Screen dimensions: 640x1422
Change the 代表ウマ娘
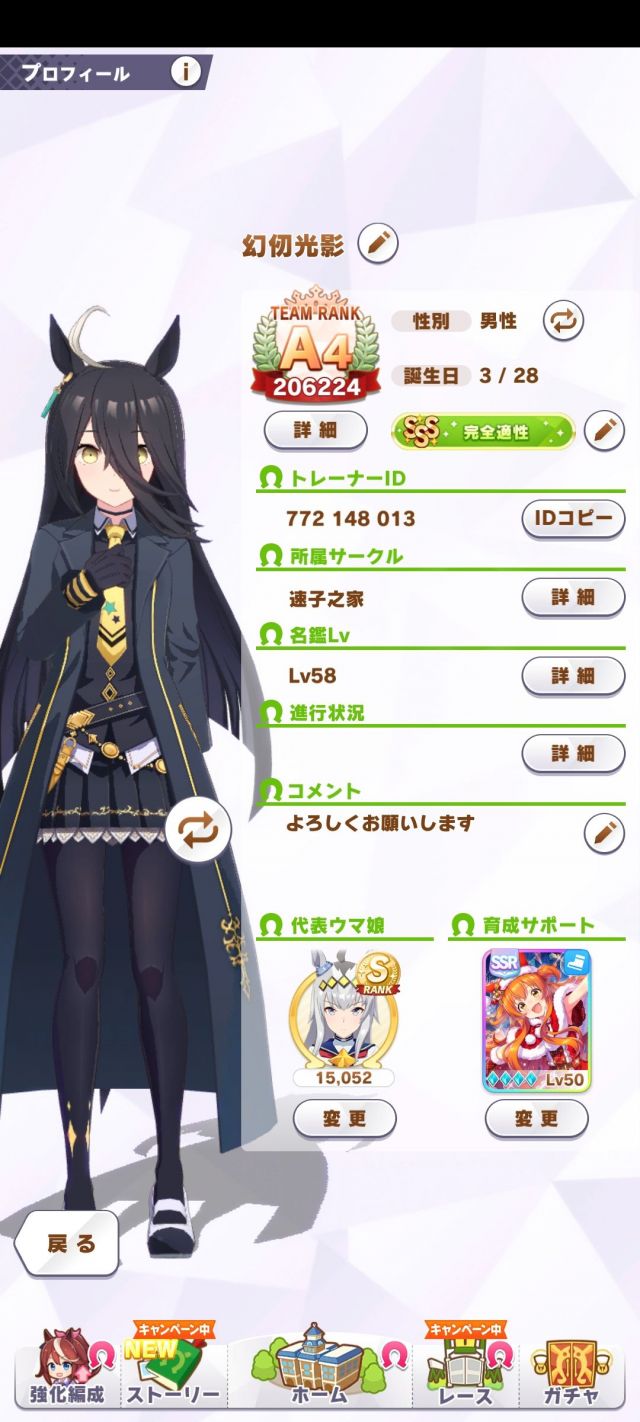coord(344,1118)
